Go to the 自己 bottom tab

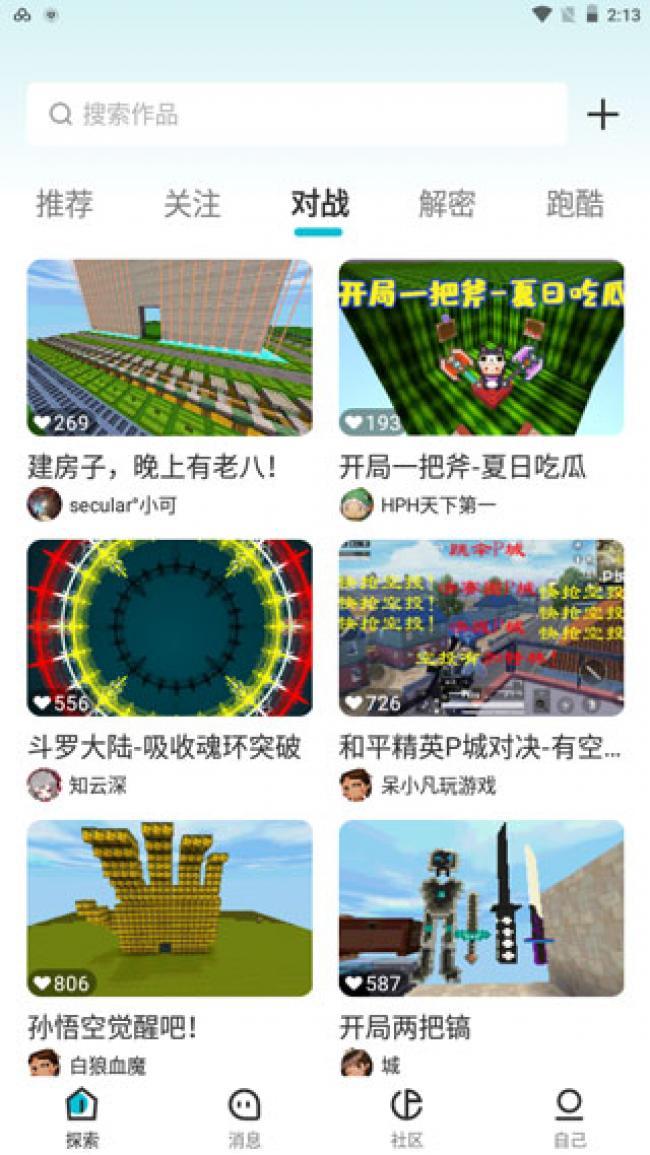(569, 1117)
